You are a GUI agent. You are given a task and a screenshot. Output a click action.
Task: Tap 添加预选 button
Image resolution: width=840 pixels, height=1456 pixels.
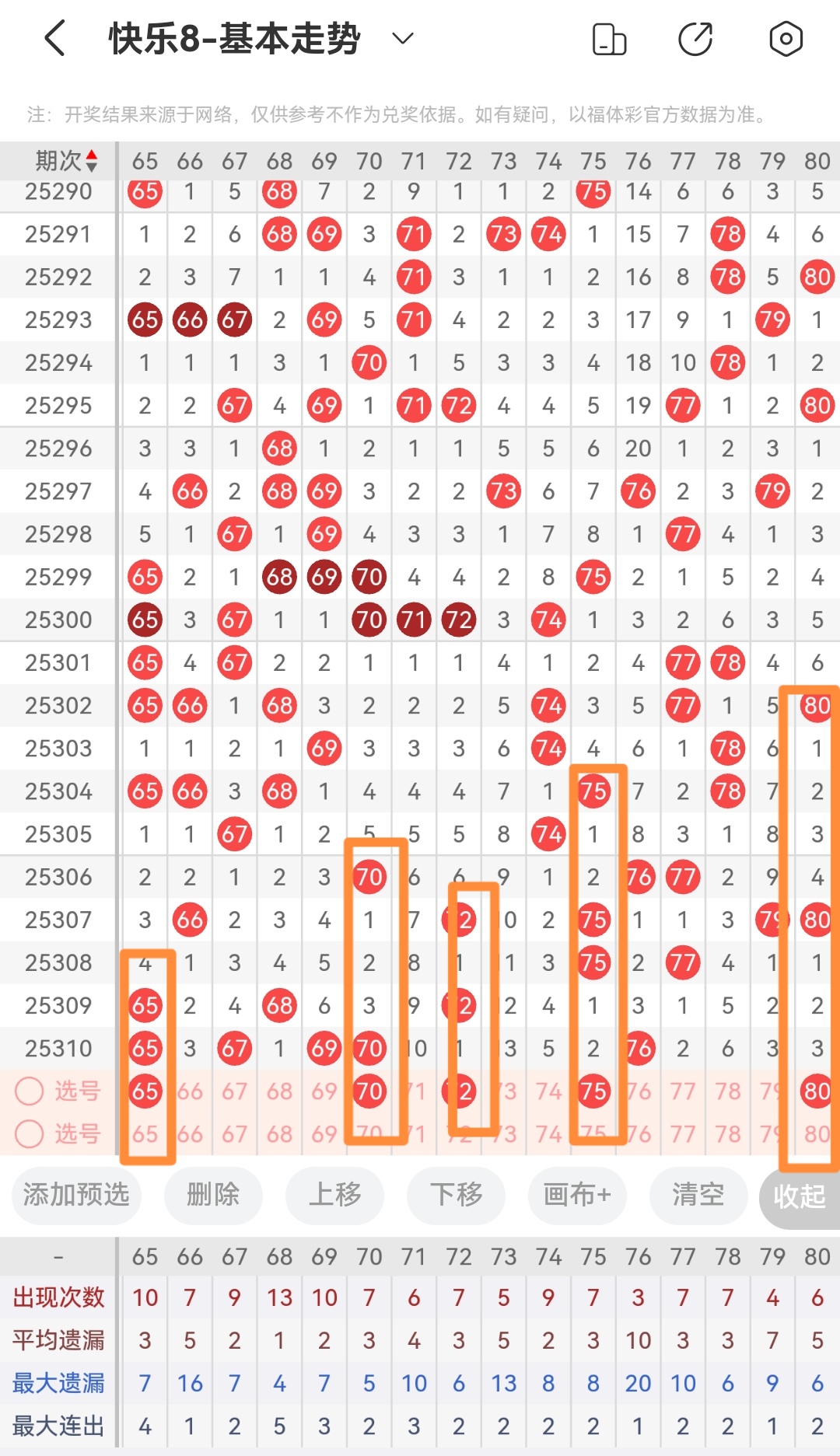pyautogui.click(x=76, y=1194)
